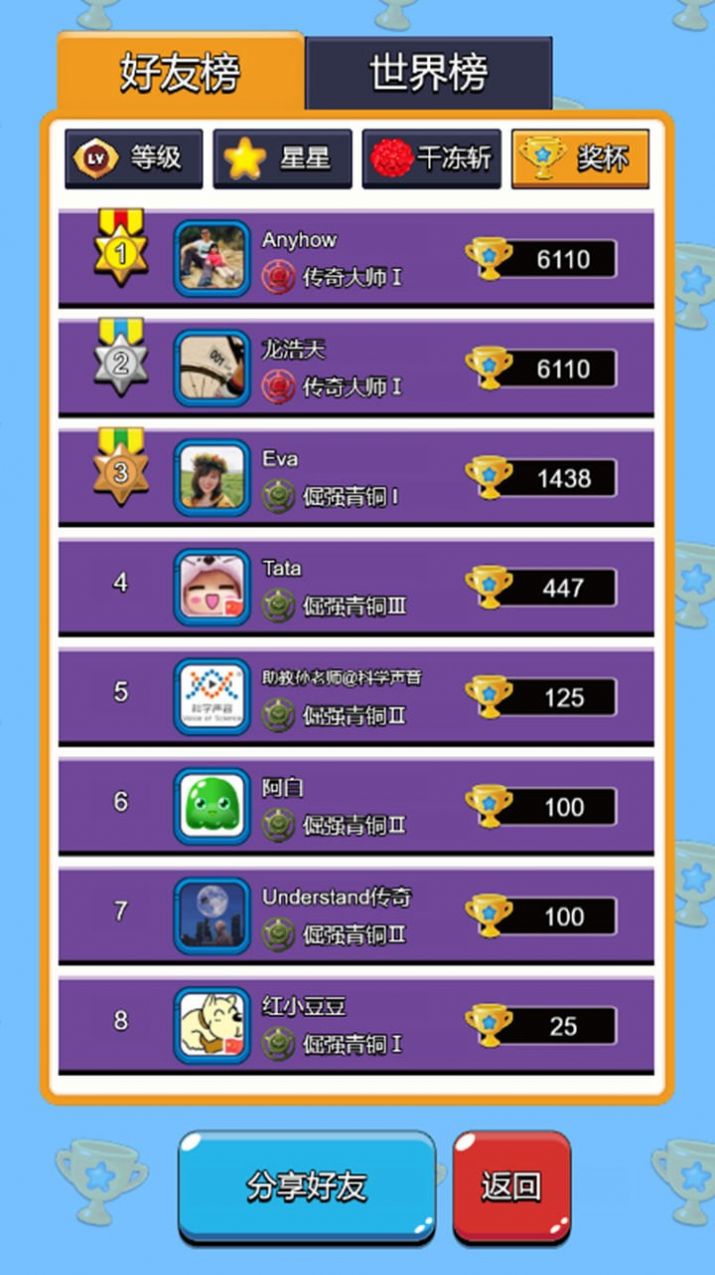The width and height of the screenshot is (715, 1275).
Task: Switch to the 世界榜 tab
Action: (x=428, y=74)
